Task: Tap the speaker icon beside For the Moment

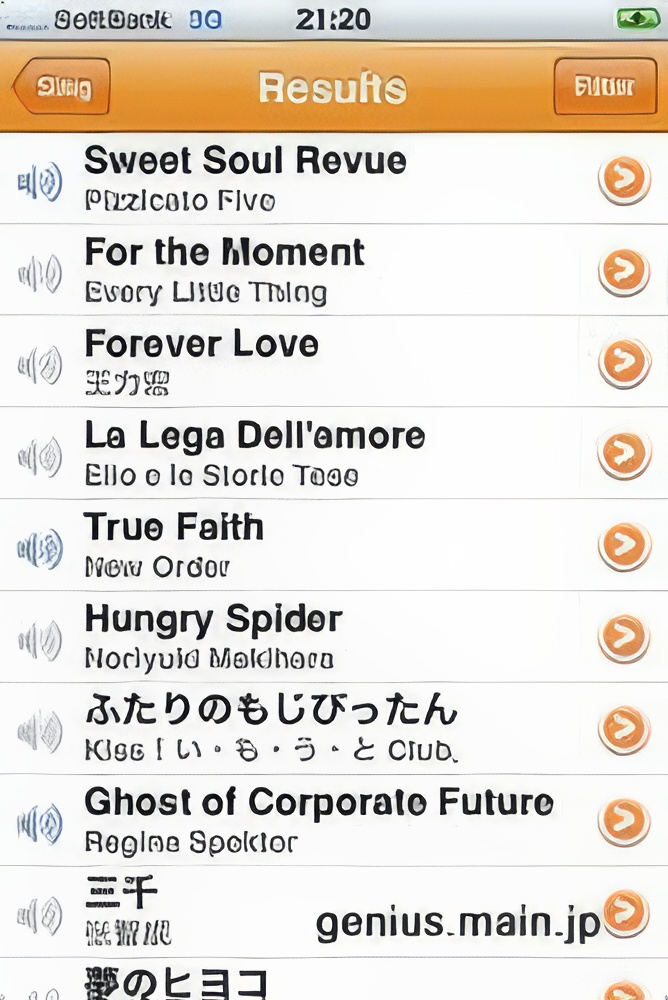Action: click(40, 272)
